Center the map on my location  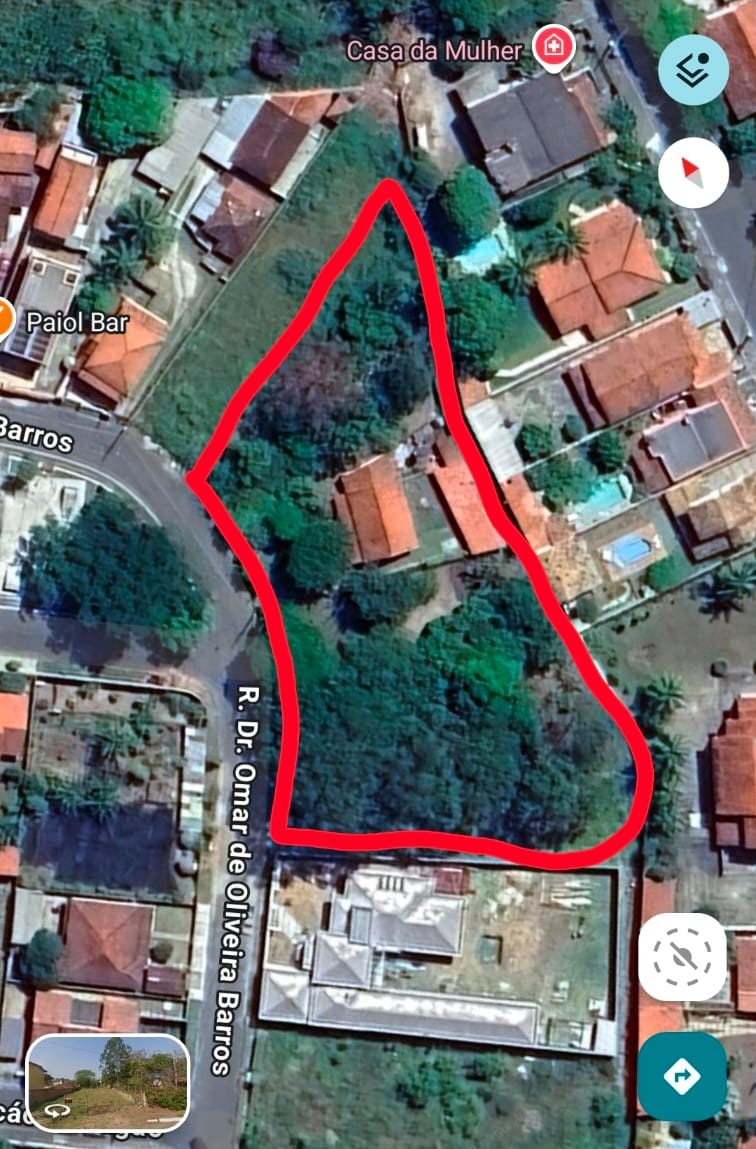[x=682, y=956]
